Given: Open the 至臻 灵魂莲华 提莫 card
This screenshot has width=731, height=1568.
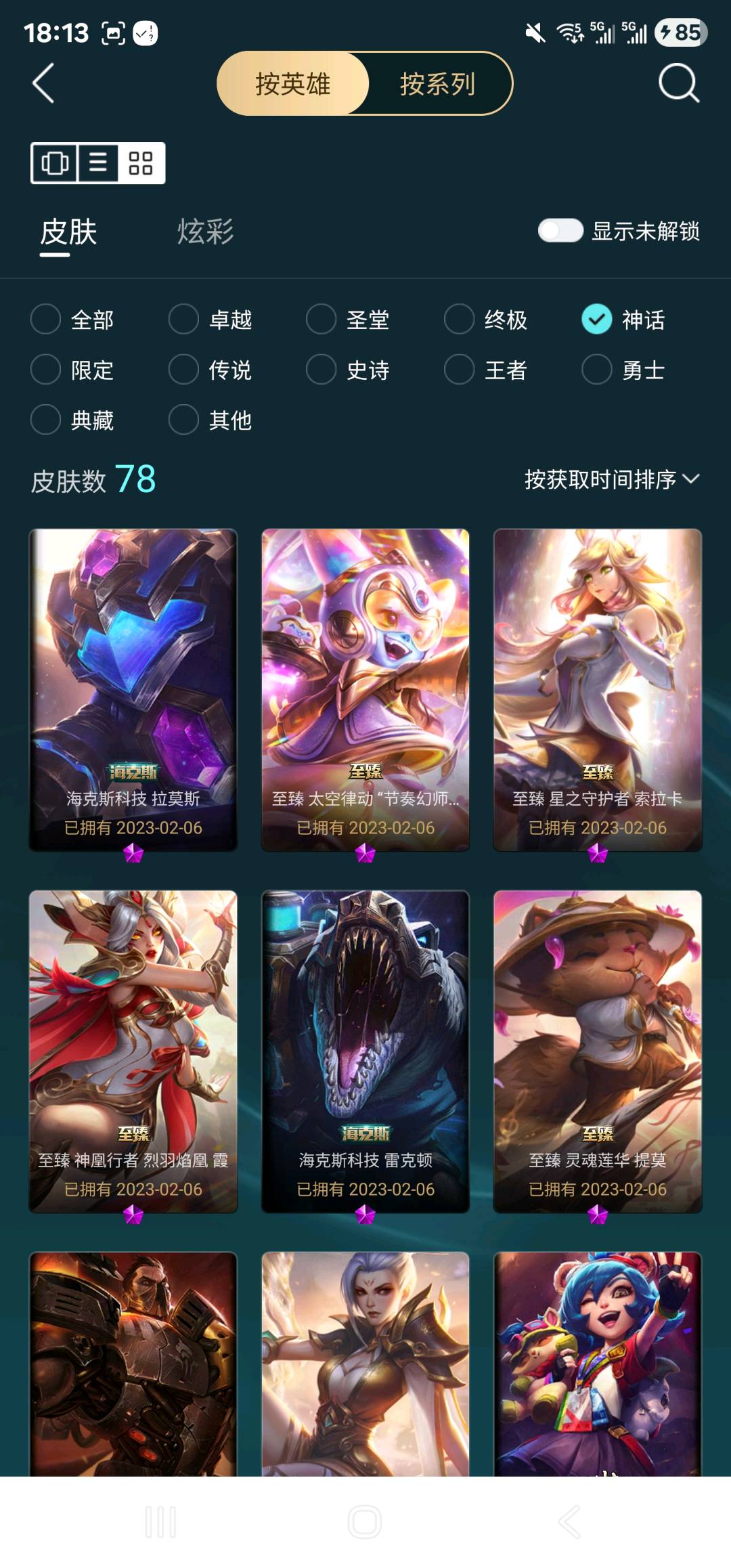Looking at the screenshot, I should [598, 1051].
